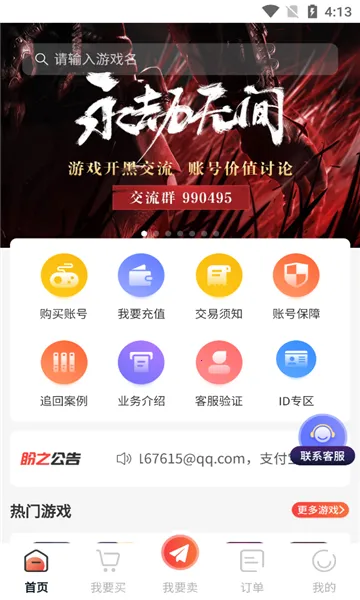
Task: Select 我要充值 wallet shortcut
Action: tap(141, 287)
